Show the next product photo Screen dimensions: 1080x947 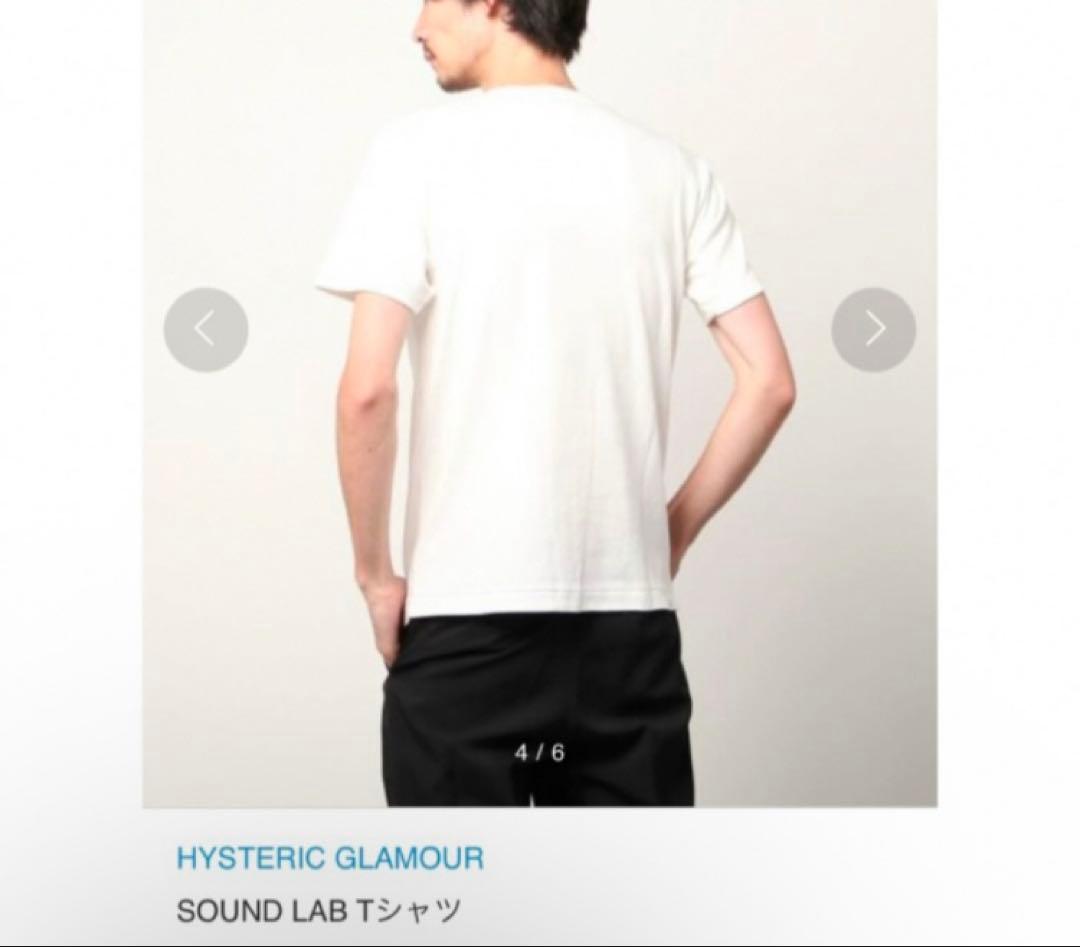pyautogui.click(x=873, y=330)
